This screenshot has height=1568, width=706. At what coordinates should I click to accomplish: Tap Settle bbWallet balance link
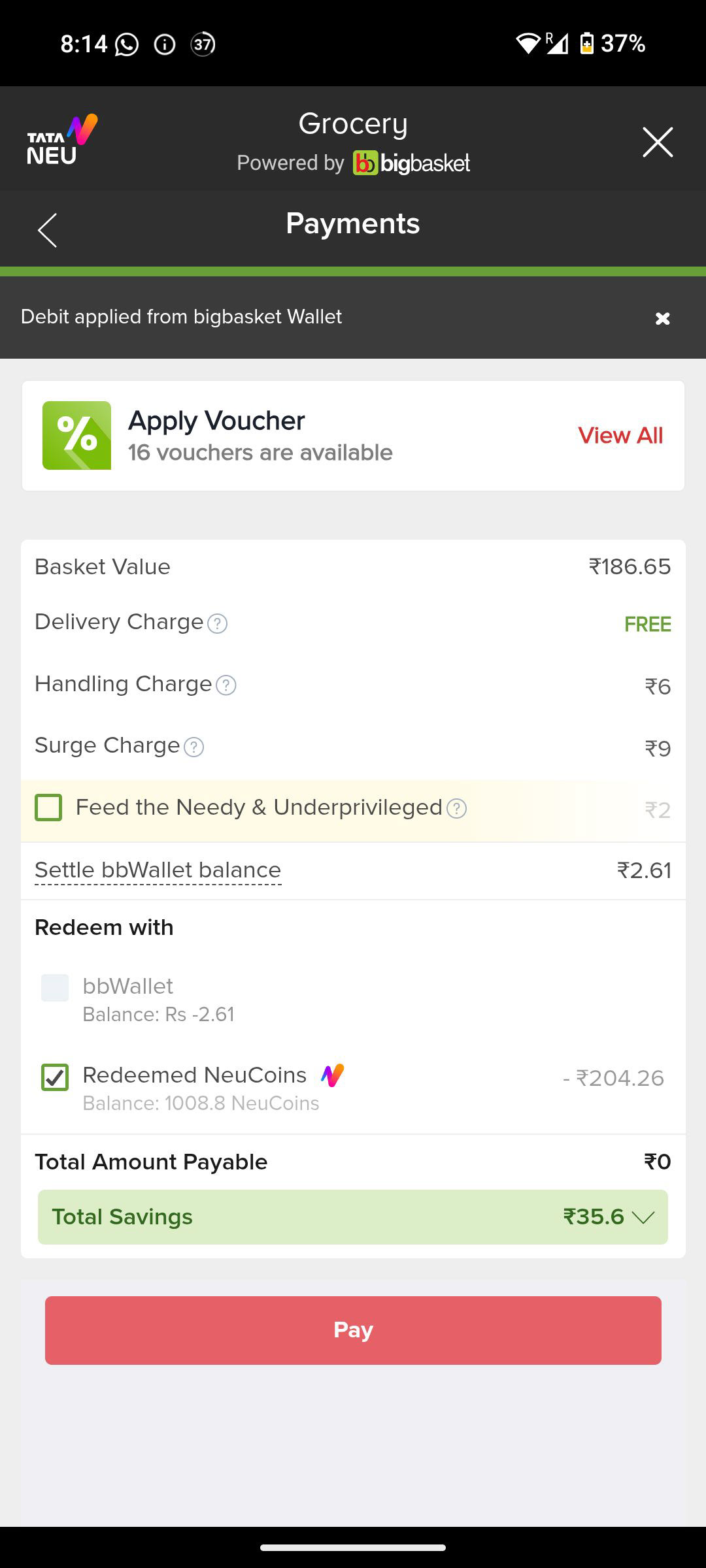point(158,870)
